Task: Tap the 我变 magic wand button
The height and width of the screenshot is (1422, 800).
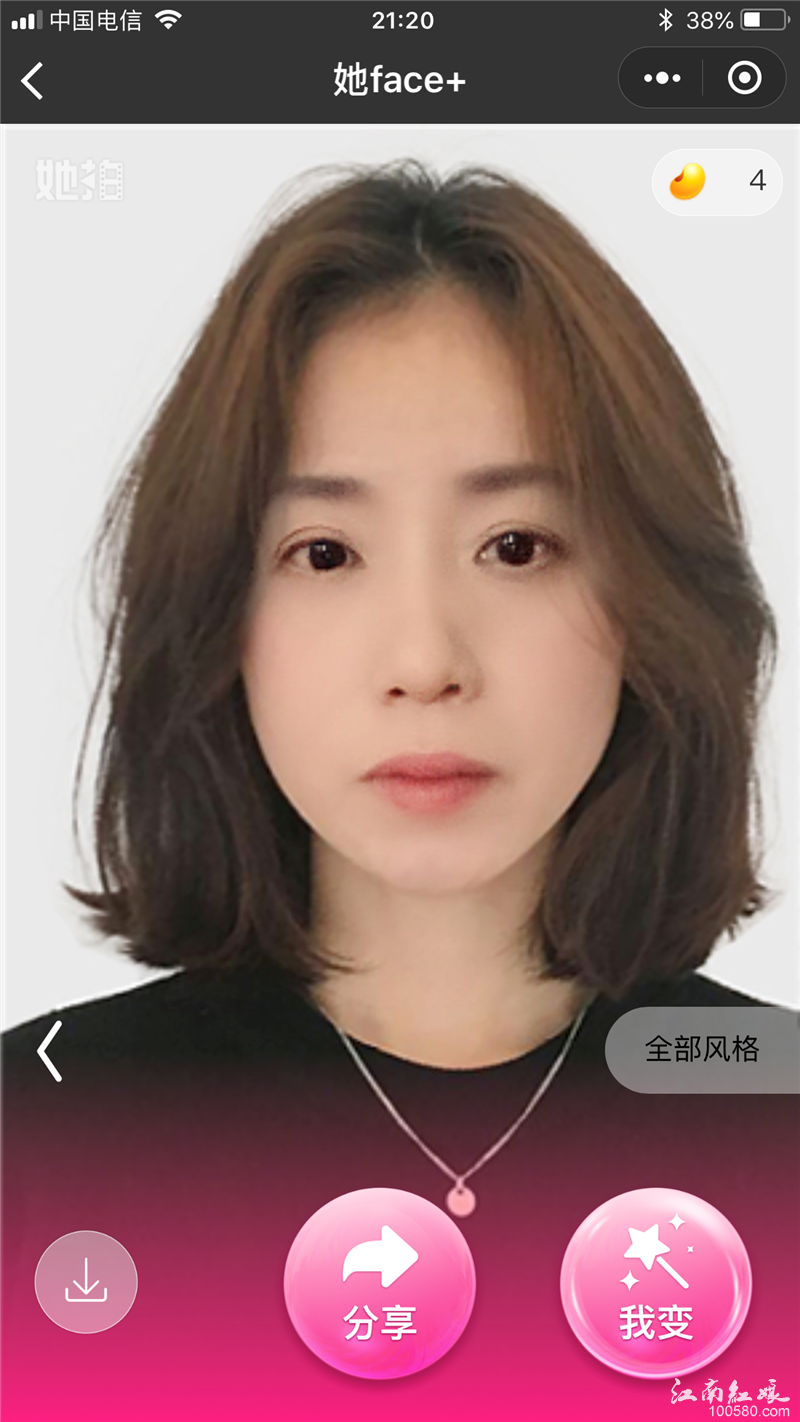Action: click(x=656, y=1283)
